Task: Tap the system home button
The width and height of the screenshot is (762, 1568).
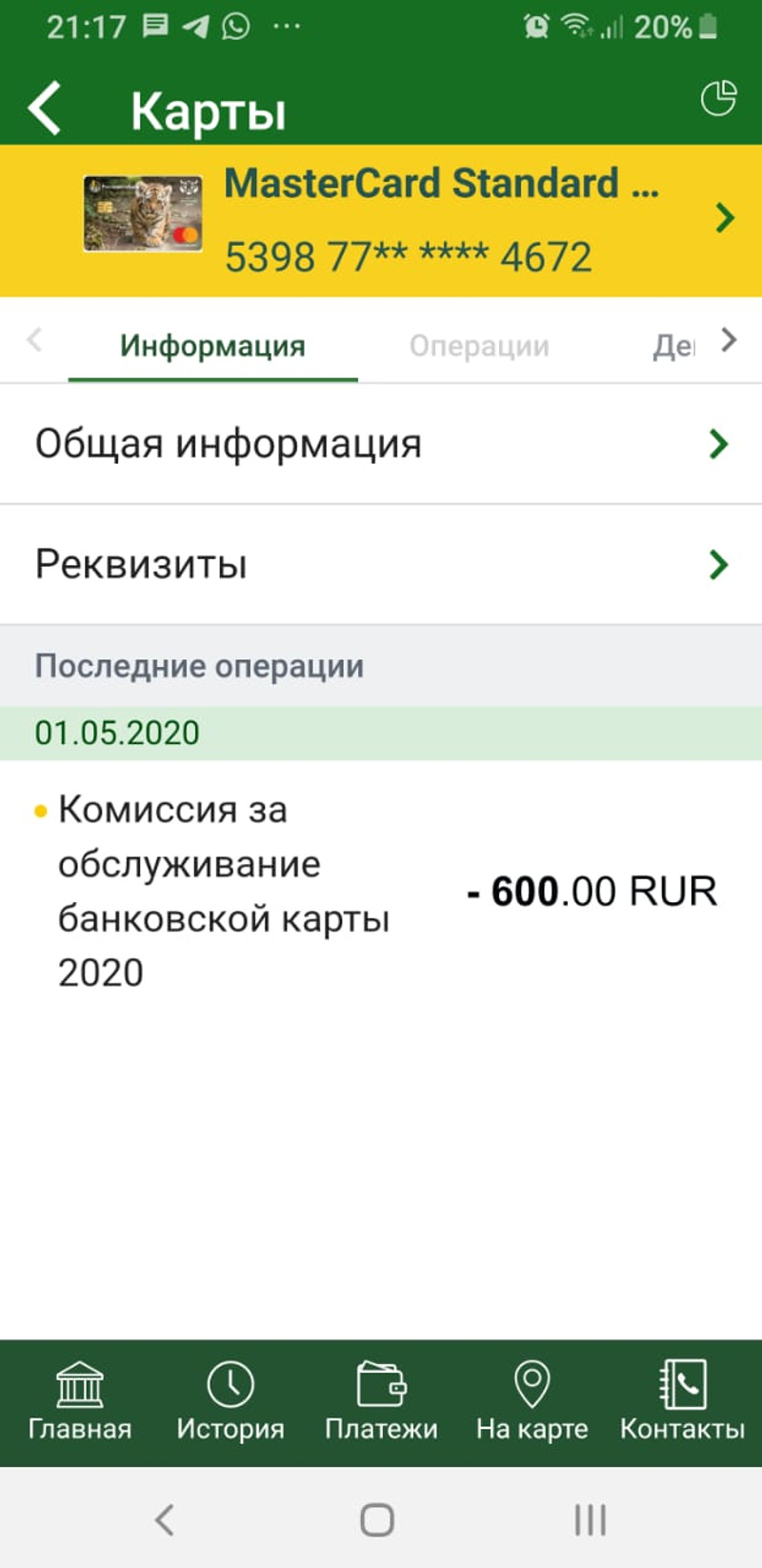Action: [x=377, y=1519]
